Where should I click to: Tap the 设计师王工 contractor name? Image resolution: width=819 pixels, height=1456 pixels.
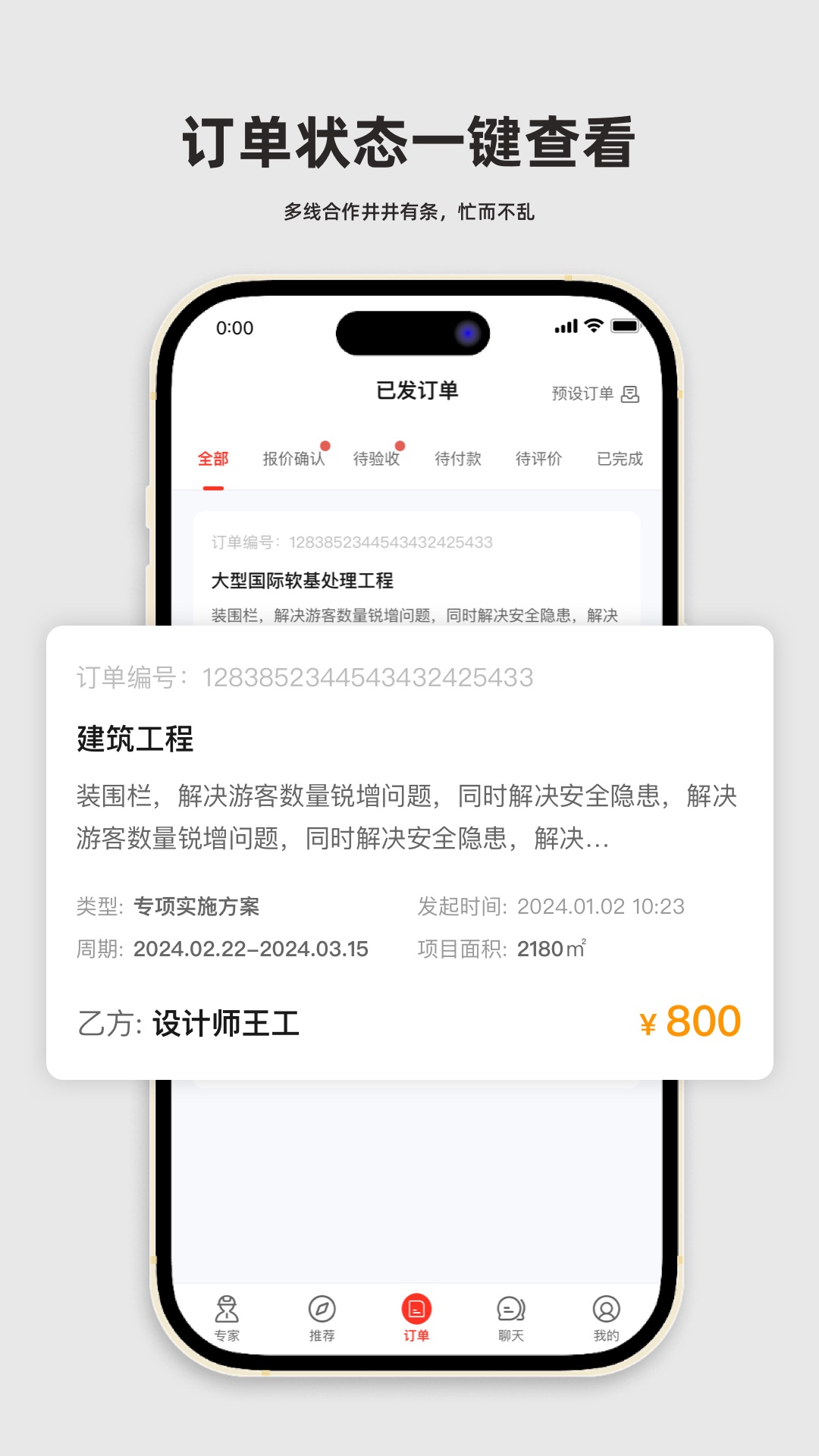coord(226,1021)
